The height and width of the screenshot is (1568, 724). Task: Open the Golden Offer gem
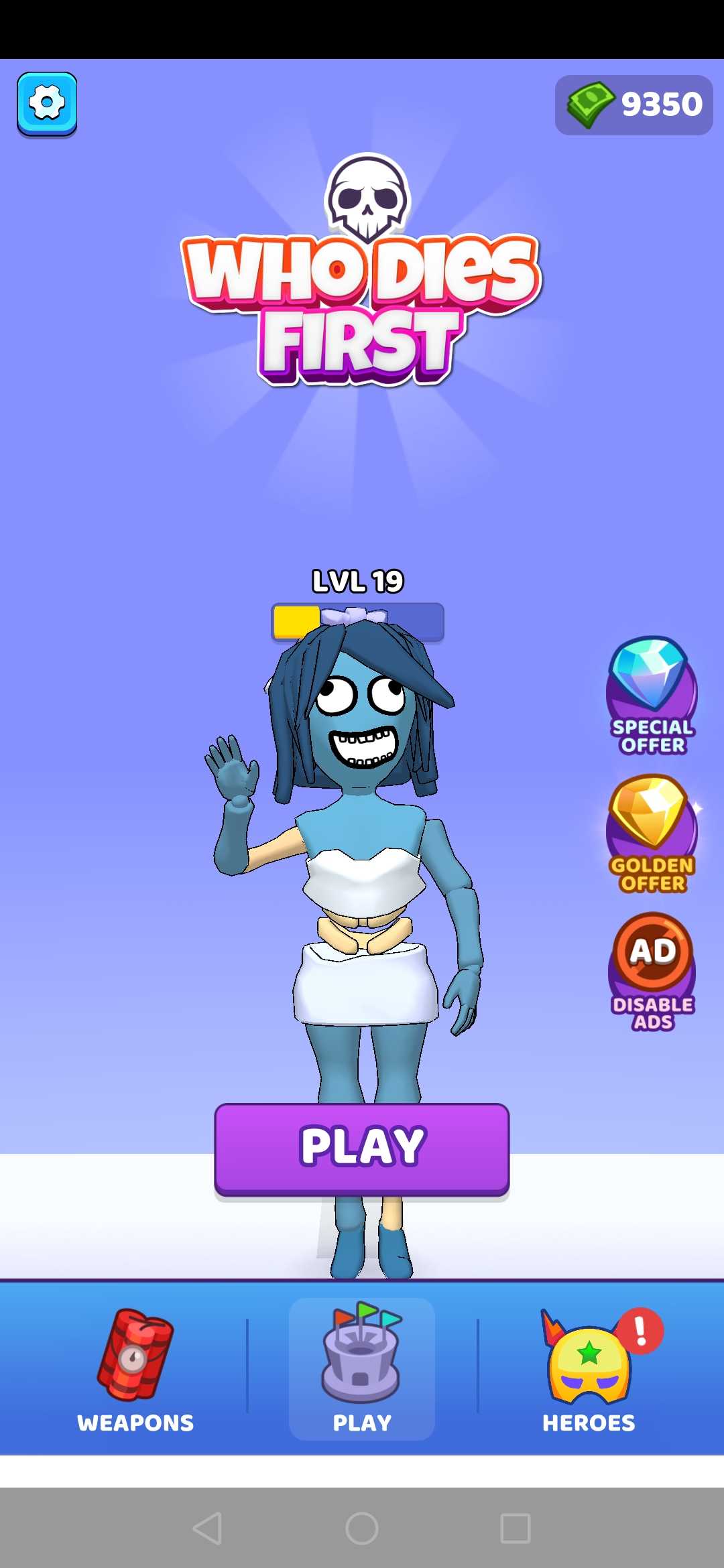point(652,834)
